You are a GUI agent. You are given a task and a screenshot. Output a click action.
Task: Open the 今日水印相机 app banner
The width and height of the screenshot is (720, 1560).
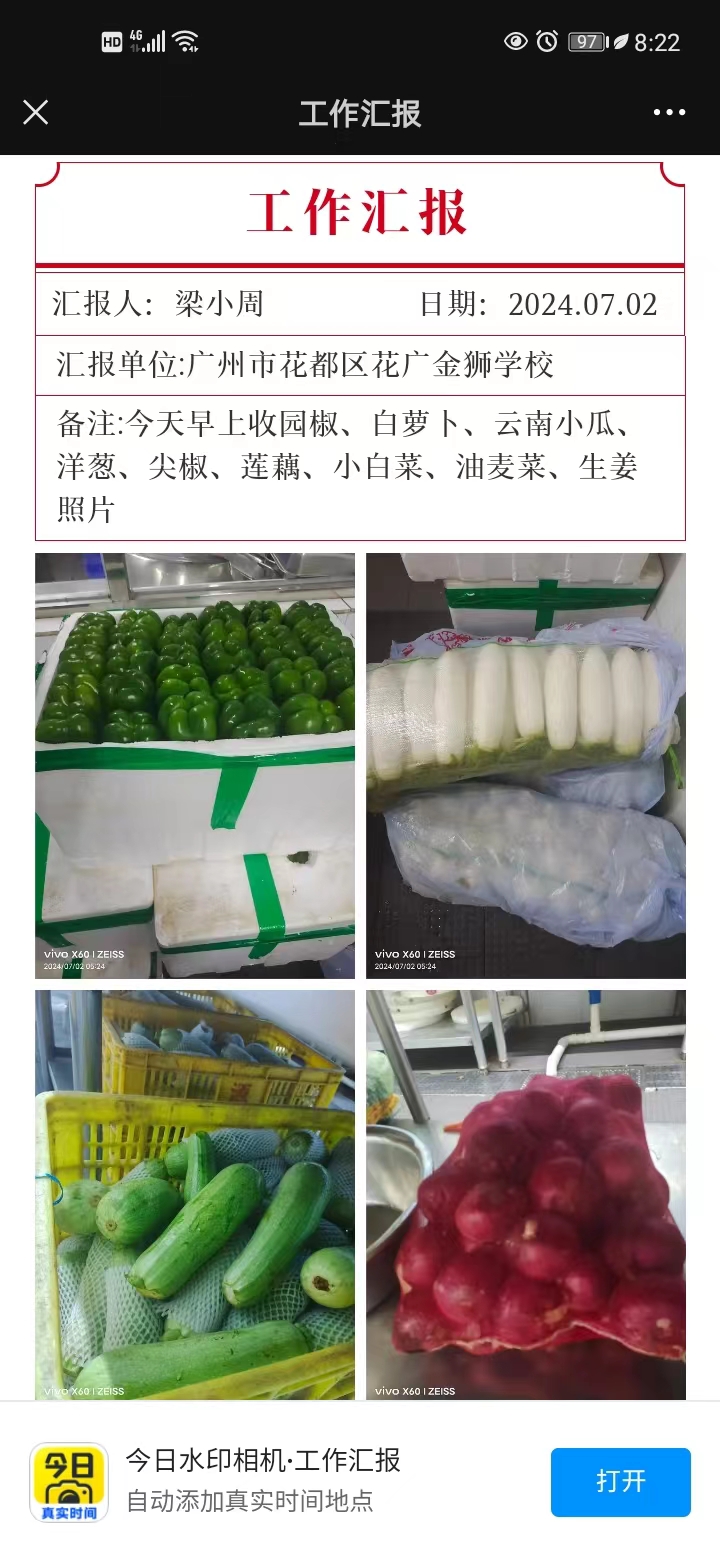pyautogui.click(x=263, y=1480)
